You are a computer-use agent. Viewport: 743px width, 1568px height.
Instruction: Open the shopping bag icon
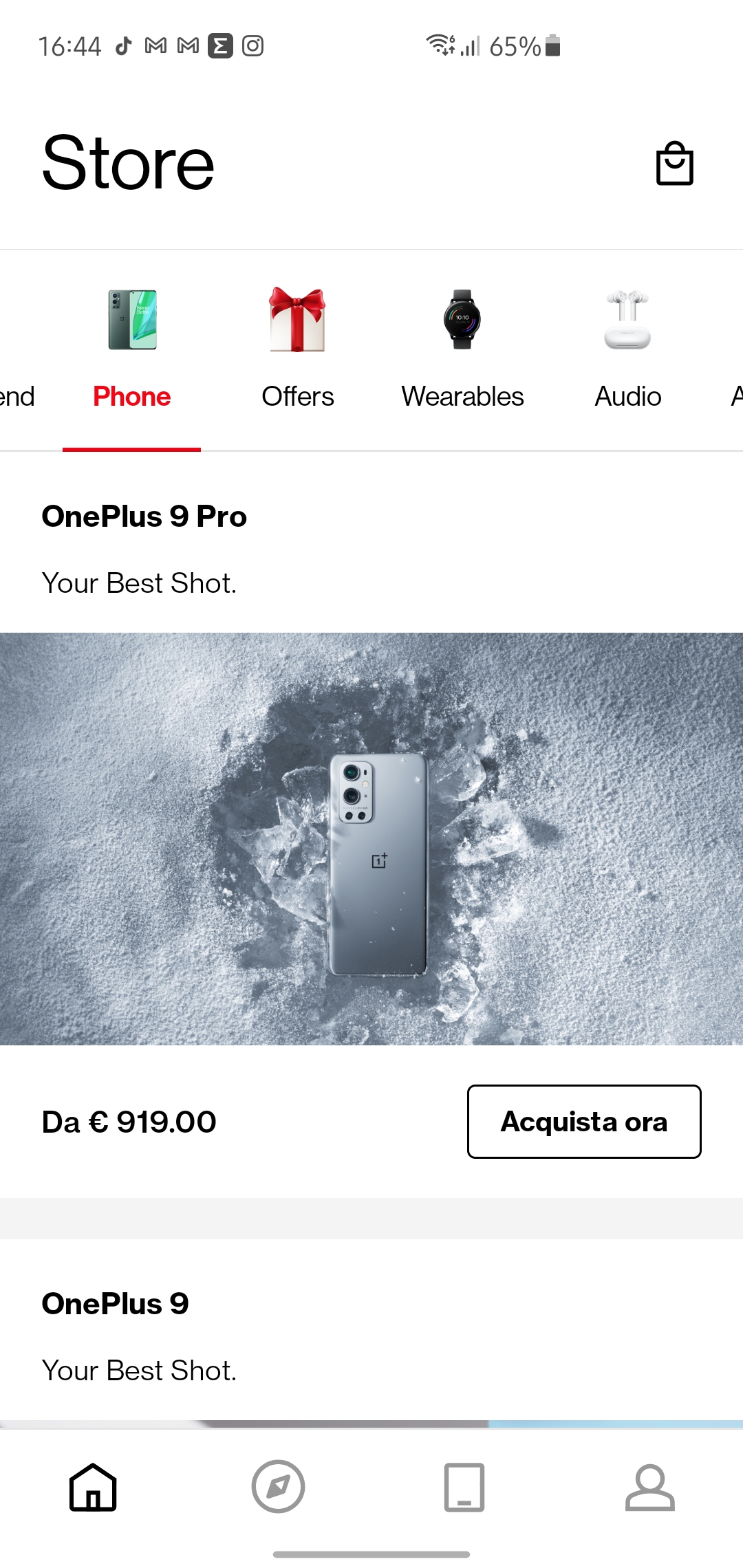[674, 164]
